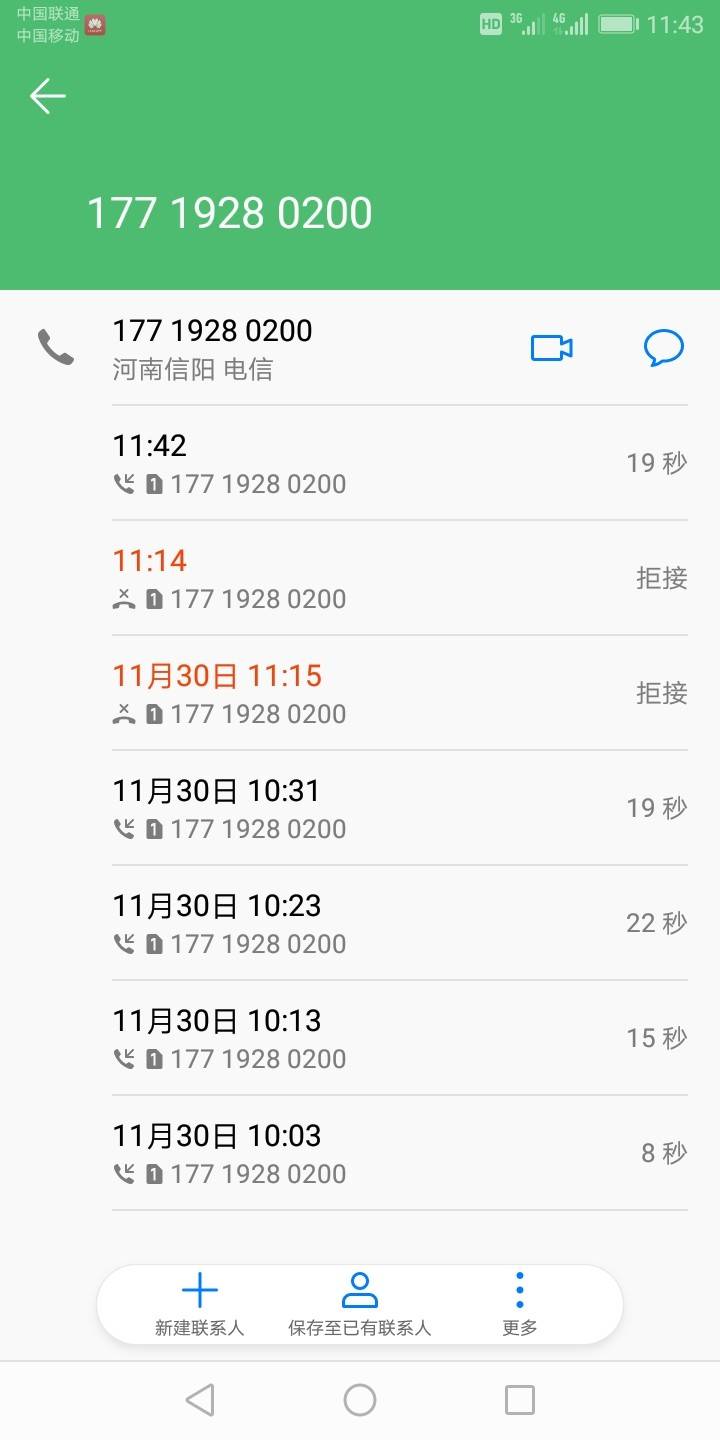
Task: Open the recent apps overview
Action: tap(520, 1400)
